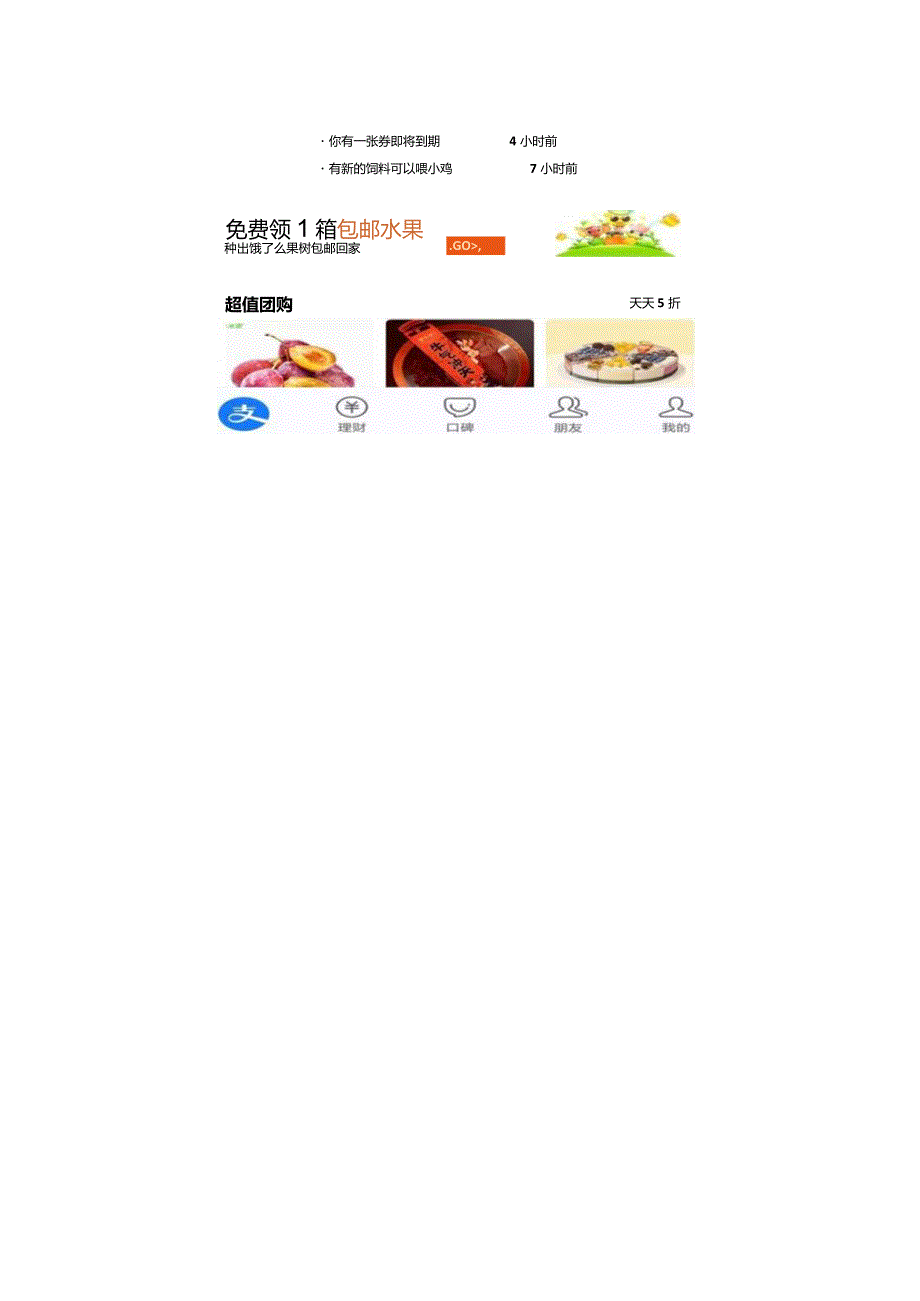Switch to the 朋友 tab
This screenshot has width=920, height=1301.
pos(567,413)
